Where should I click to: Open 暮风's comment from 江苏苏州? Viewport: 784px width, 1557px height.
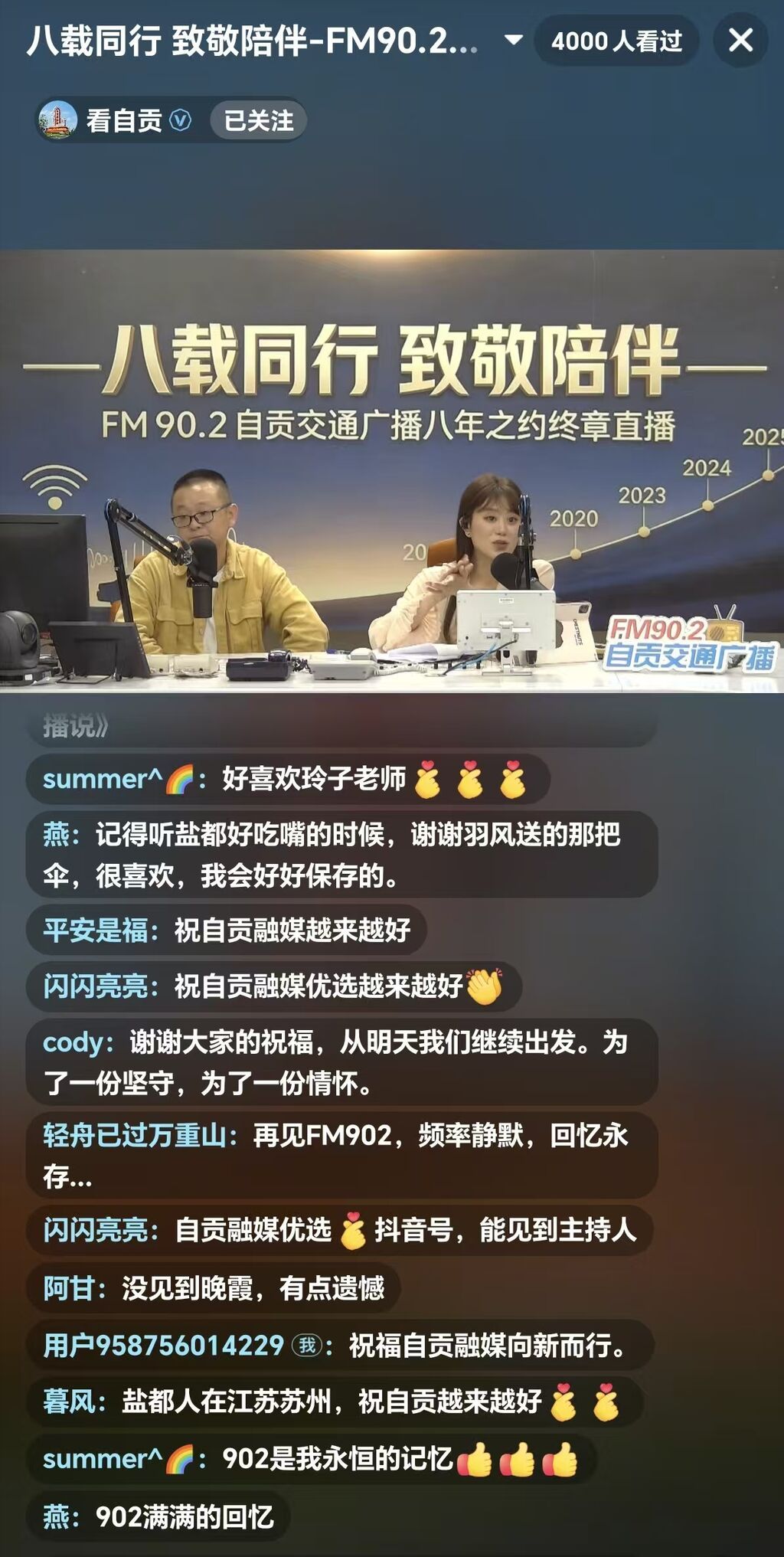point(333,1402)
